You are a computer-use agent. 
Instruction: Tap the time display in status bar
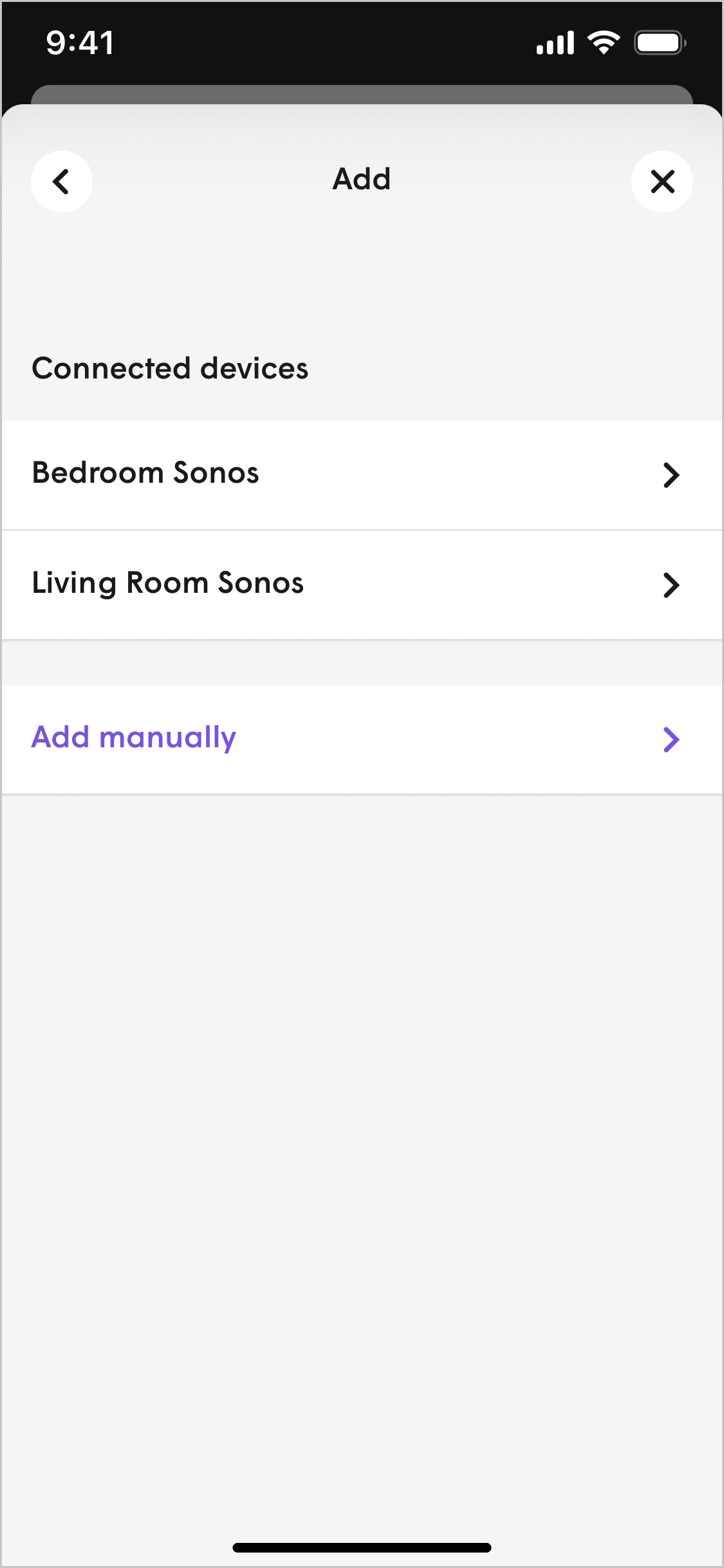[x=80, y=42]
